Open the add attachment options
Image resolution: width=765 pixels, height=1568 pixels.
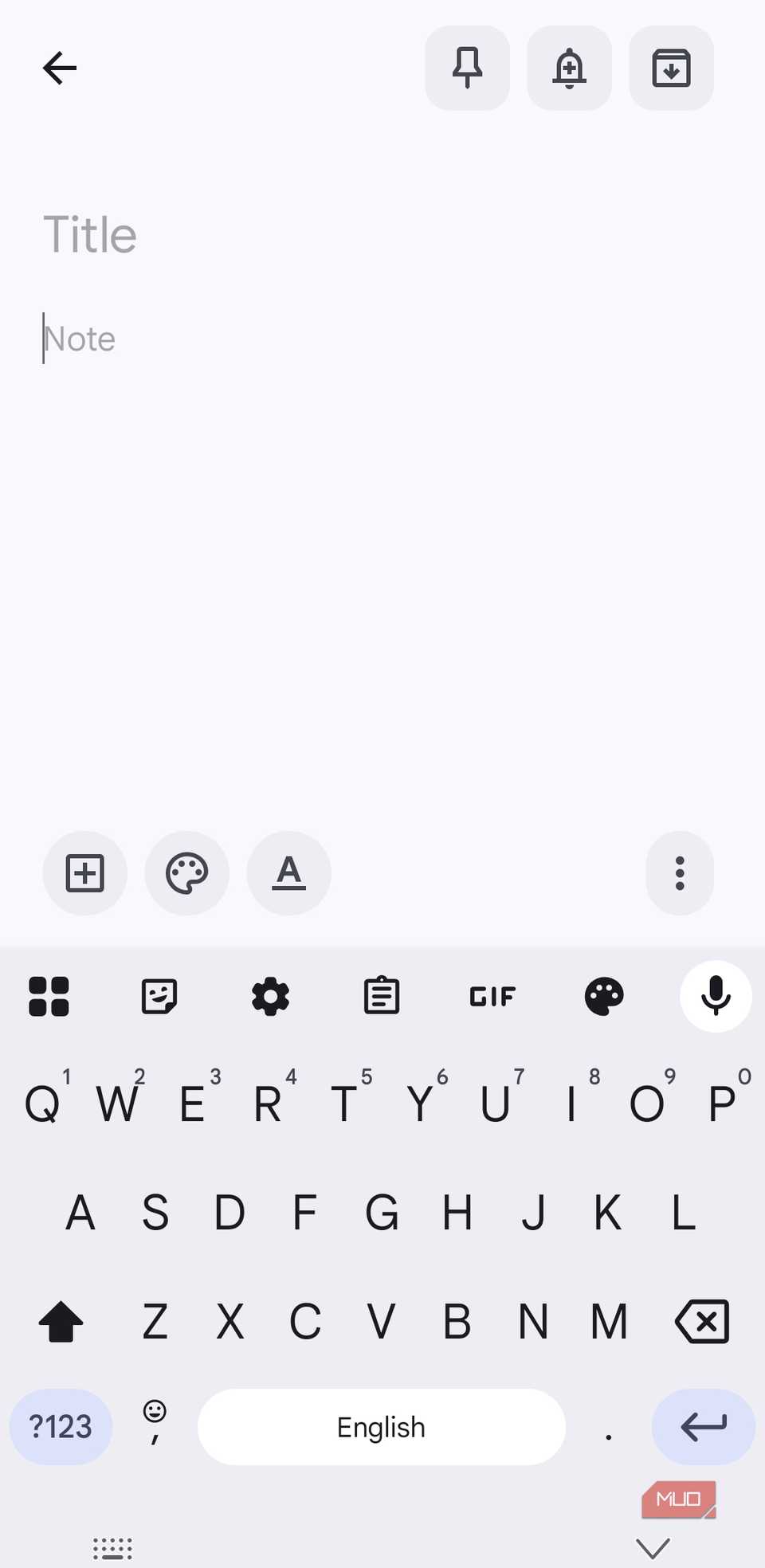pyautogui.click(x=84, y=873)
